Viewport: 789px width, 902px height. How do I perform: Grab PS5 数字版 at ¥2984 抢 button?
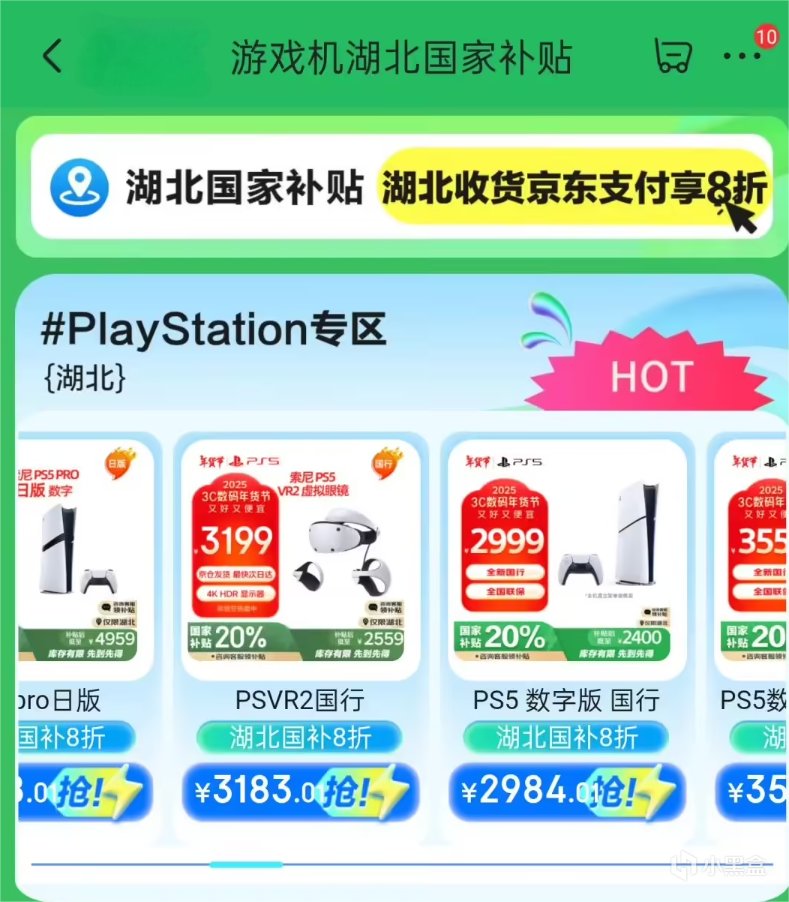(x=566, y=791)
